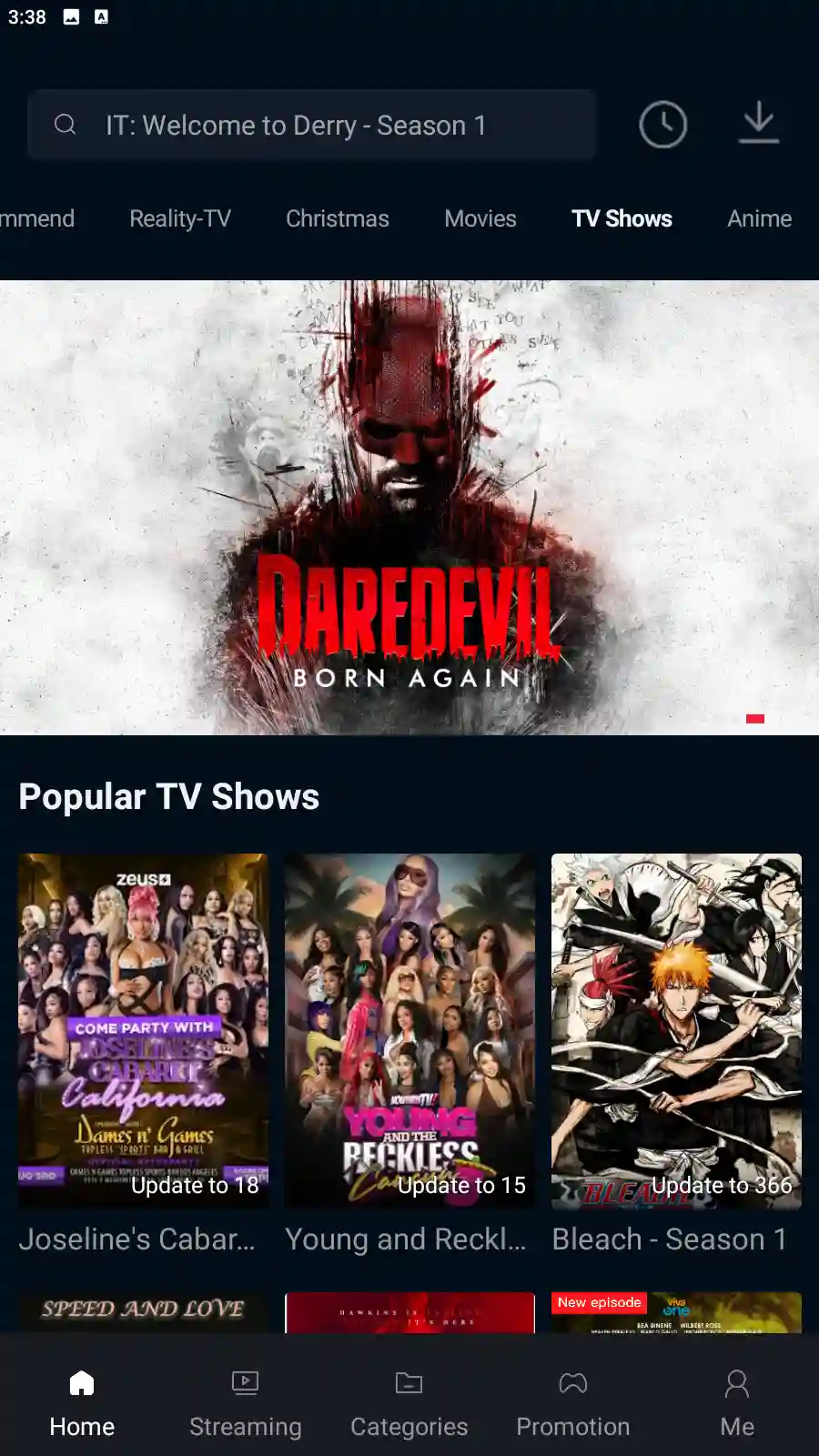Viewport: 819px width, 1456px height.
Task: Tap the search box for IT: Welcome to Derry
Action: (311, 125)
